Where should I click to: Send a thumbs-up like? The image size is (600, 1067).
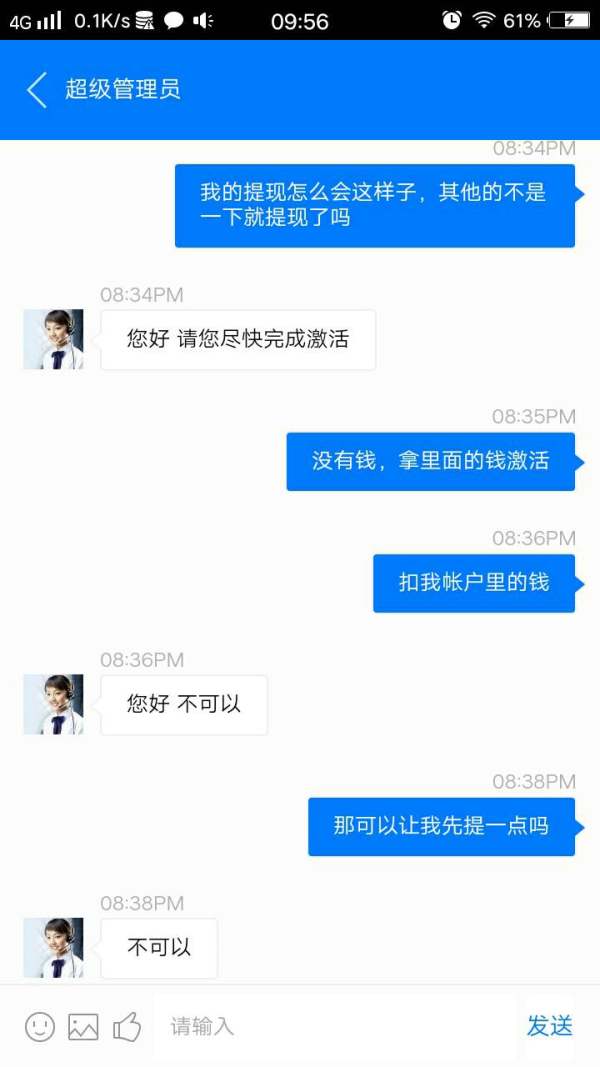click(x=127, y=1026)
